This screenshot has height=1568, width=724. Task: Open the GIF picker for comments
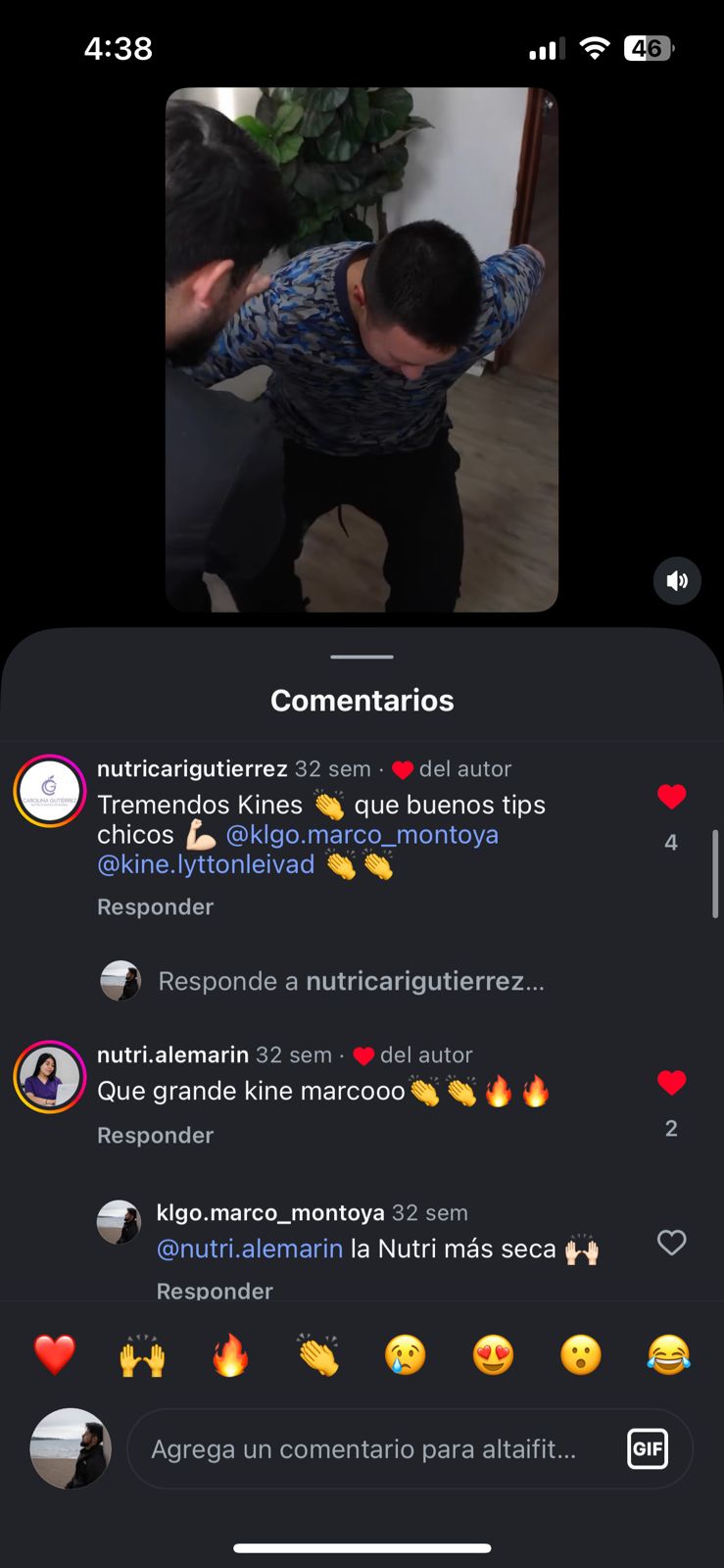coord(648,1448)
